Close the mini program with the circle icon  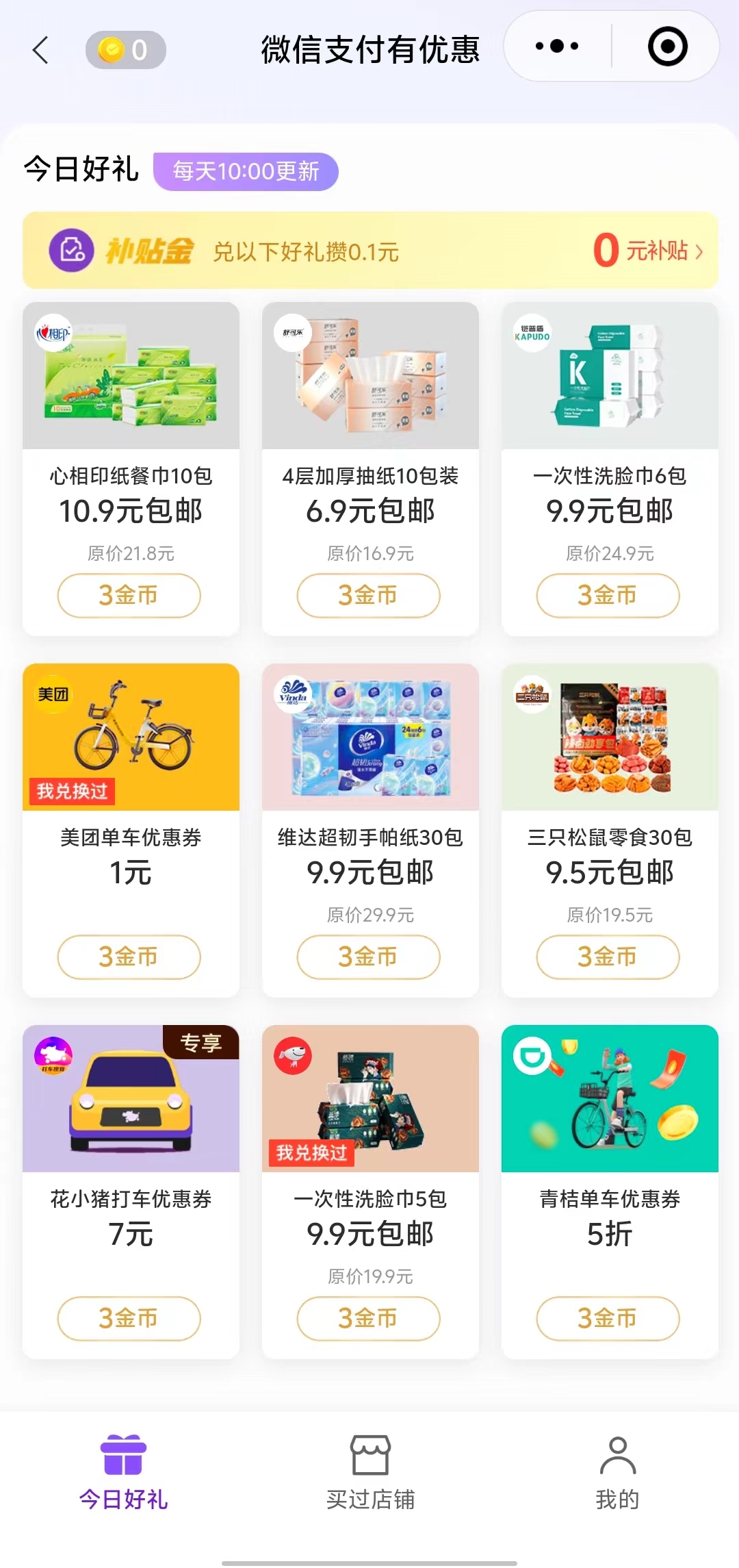[x=667, y=47]
